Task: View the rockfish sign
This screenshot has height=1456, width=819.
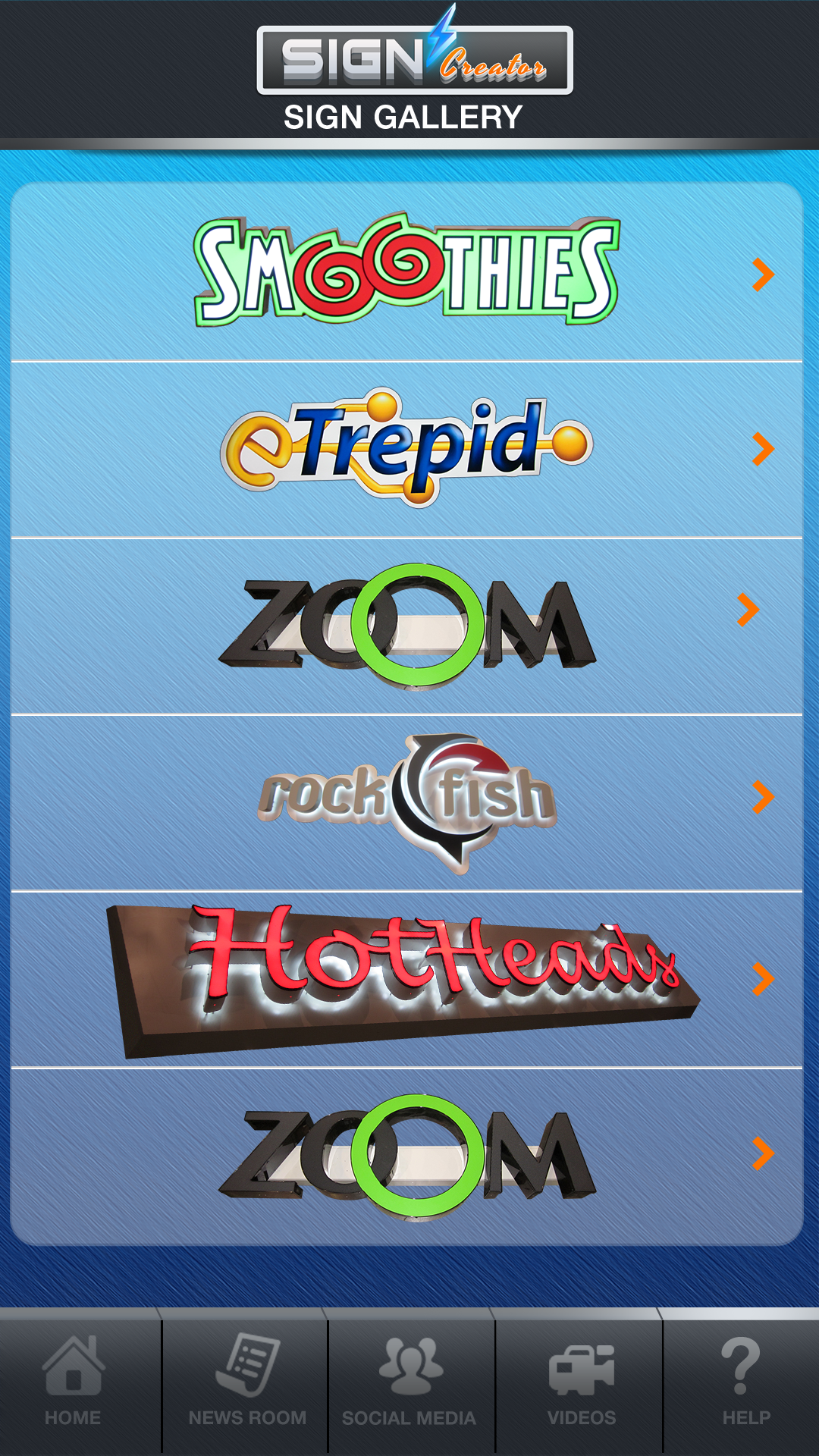Action: coord(407,802)
